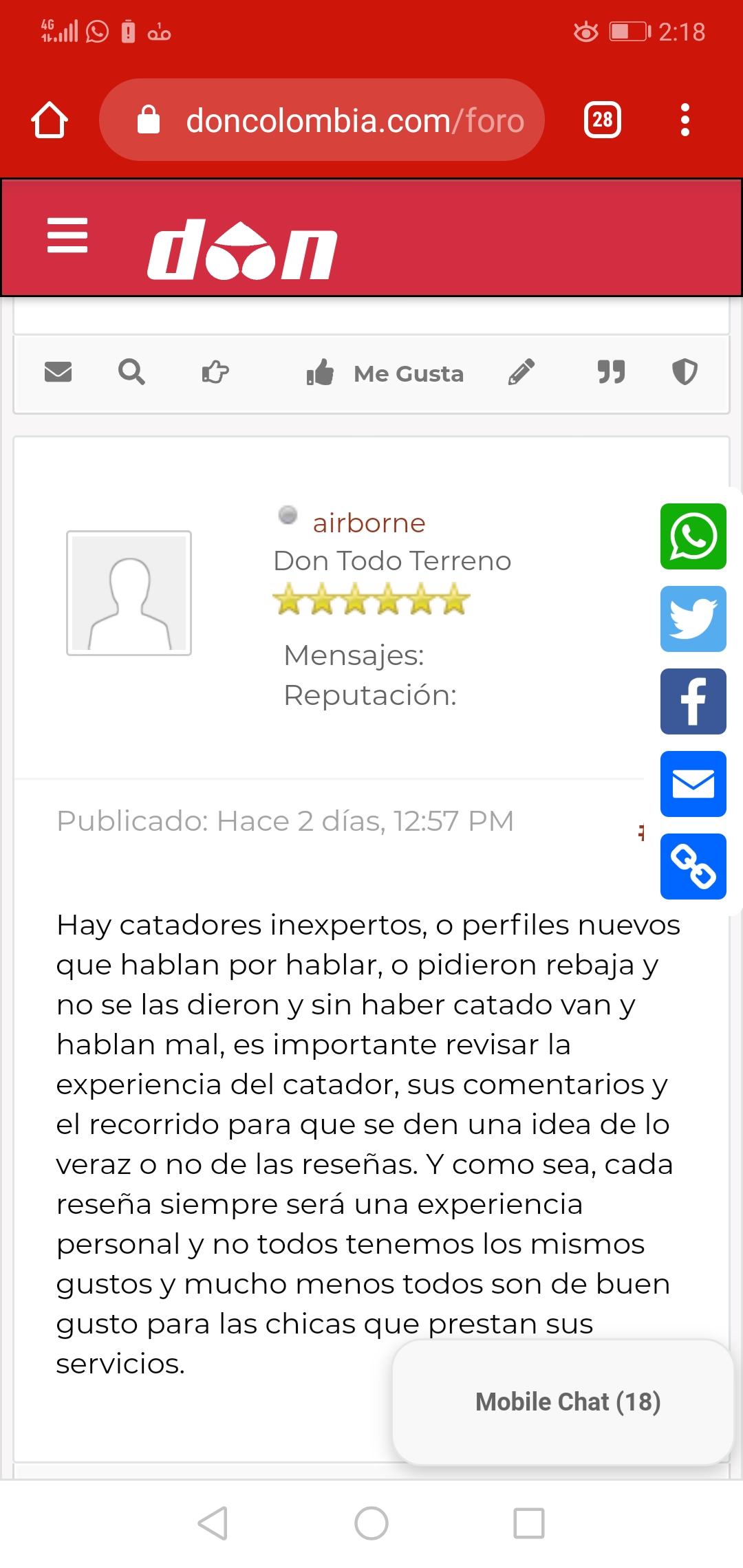Copy the page link with the chain icon
The height and width of the screenshot is (1568, 743).
[693, 867]
